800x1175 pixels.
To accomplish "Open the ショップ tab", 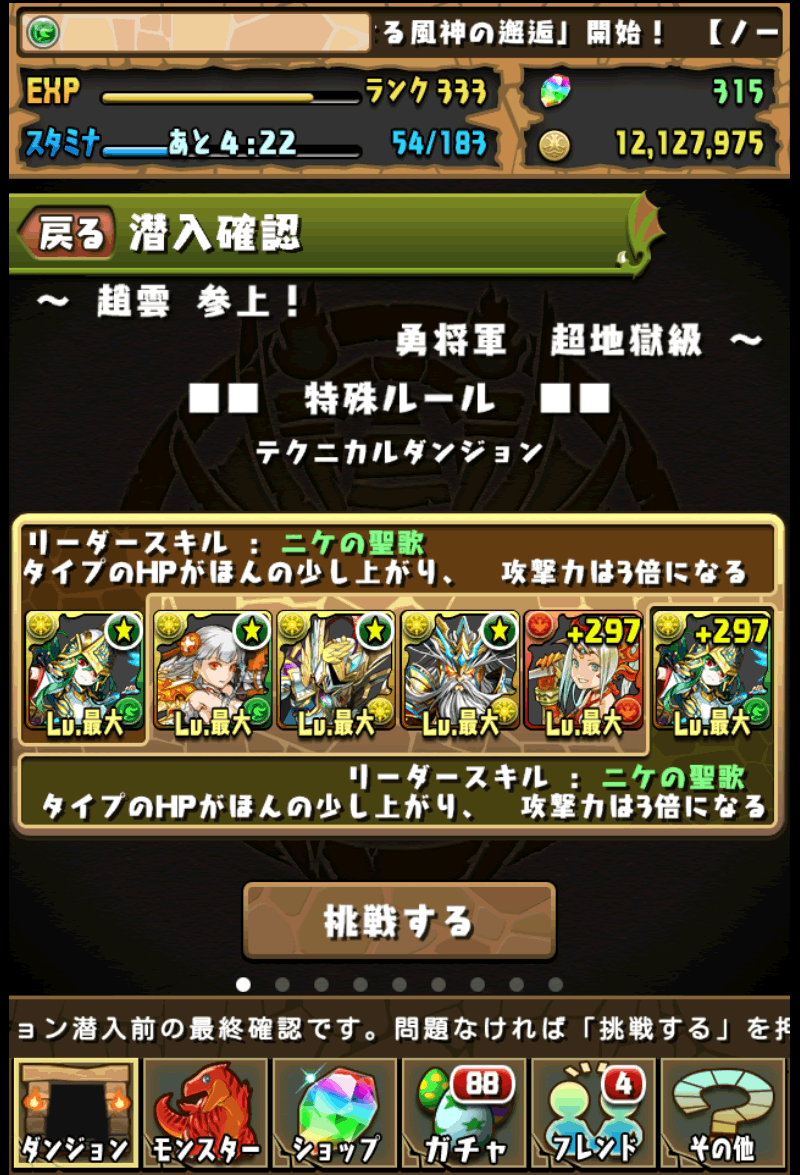I will (335, 1112).
